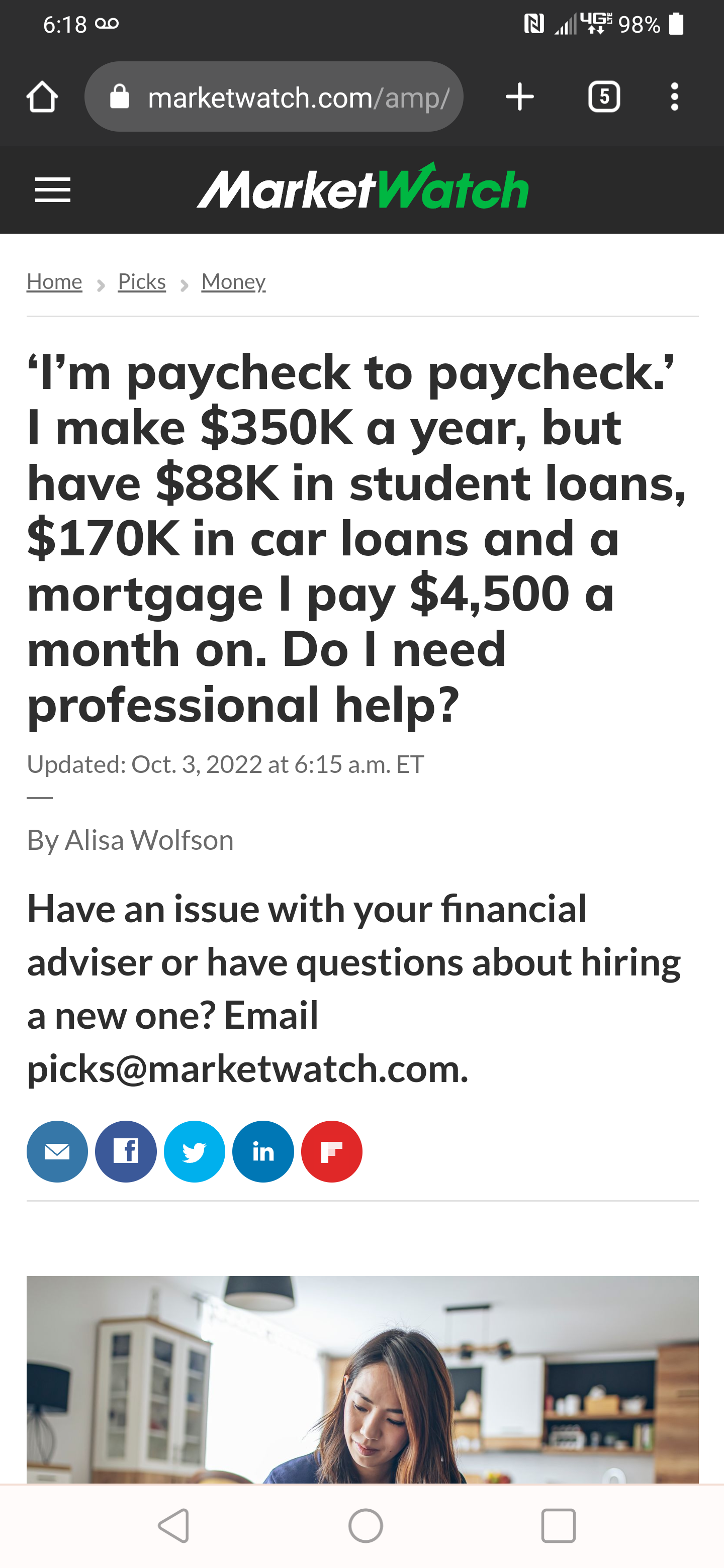The width and height of the screenshot is (724, 1568).
Task: Share the article on Twitter
Action: point(195,1152)
